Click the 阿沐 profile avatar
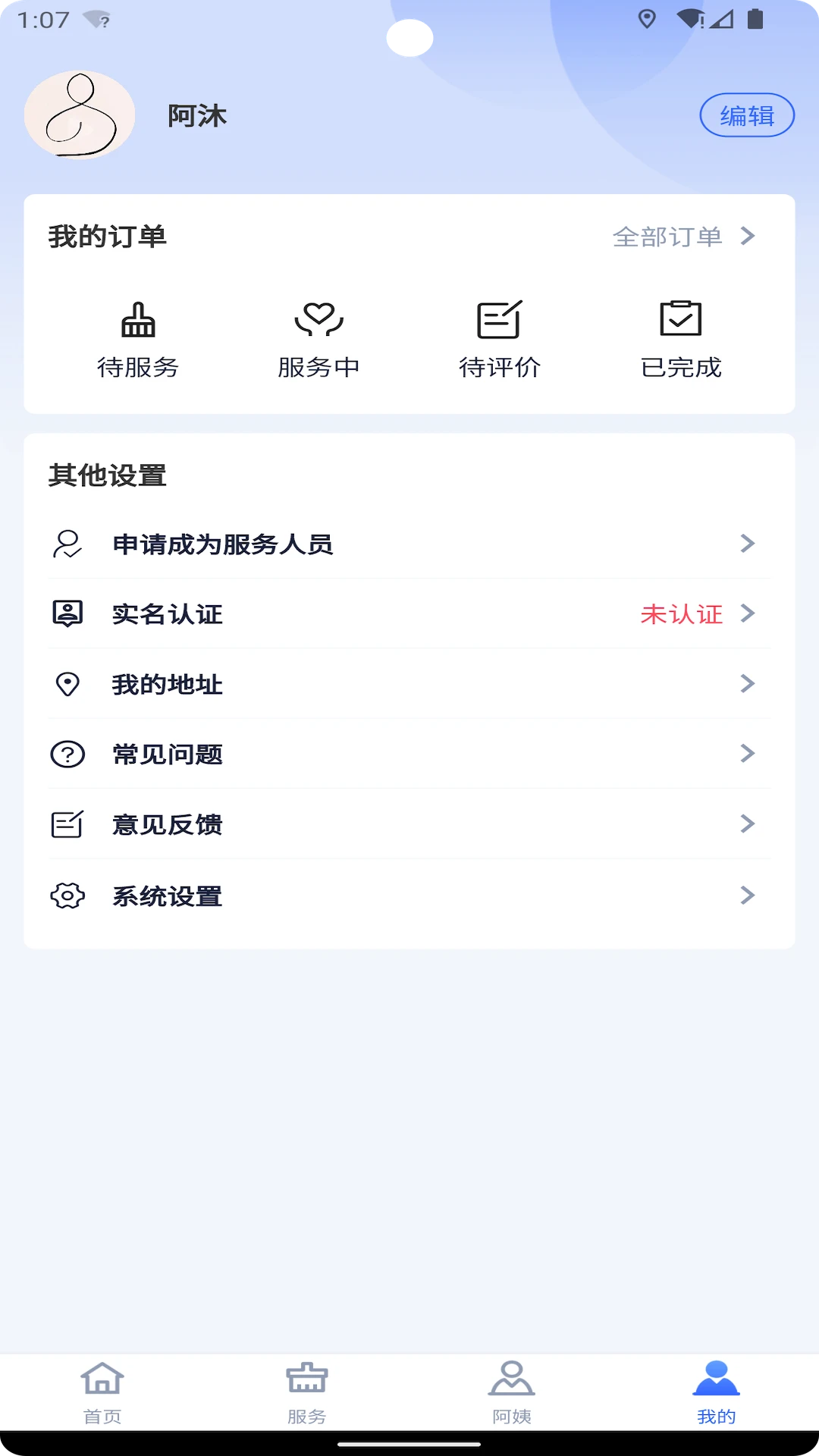Image resolution: width=819 pixels, height=1456 pixels. coord(79,114)
